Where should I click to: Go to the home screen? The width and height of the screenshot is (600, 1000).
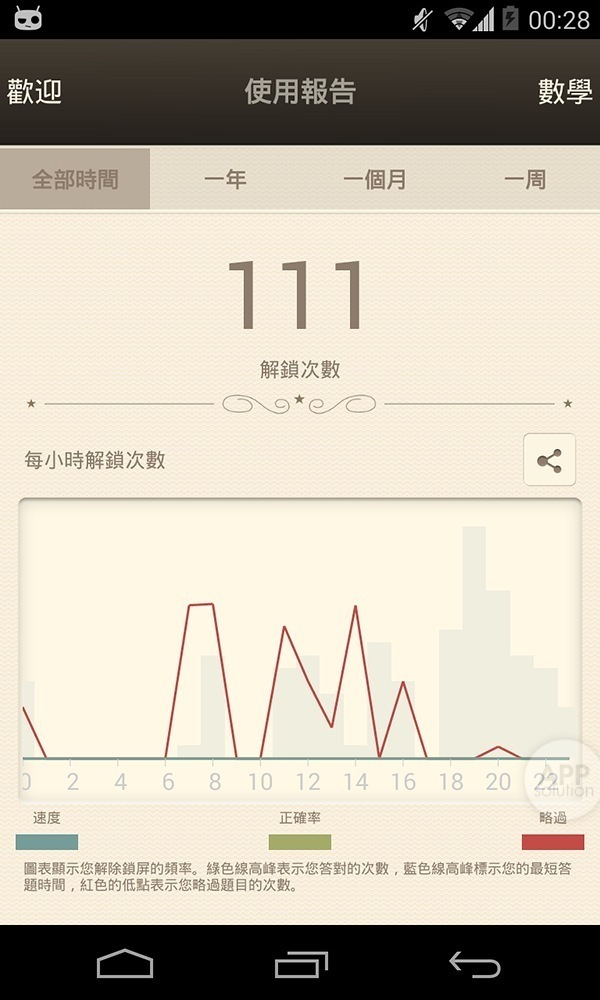click(x=125, y=963)
